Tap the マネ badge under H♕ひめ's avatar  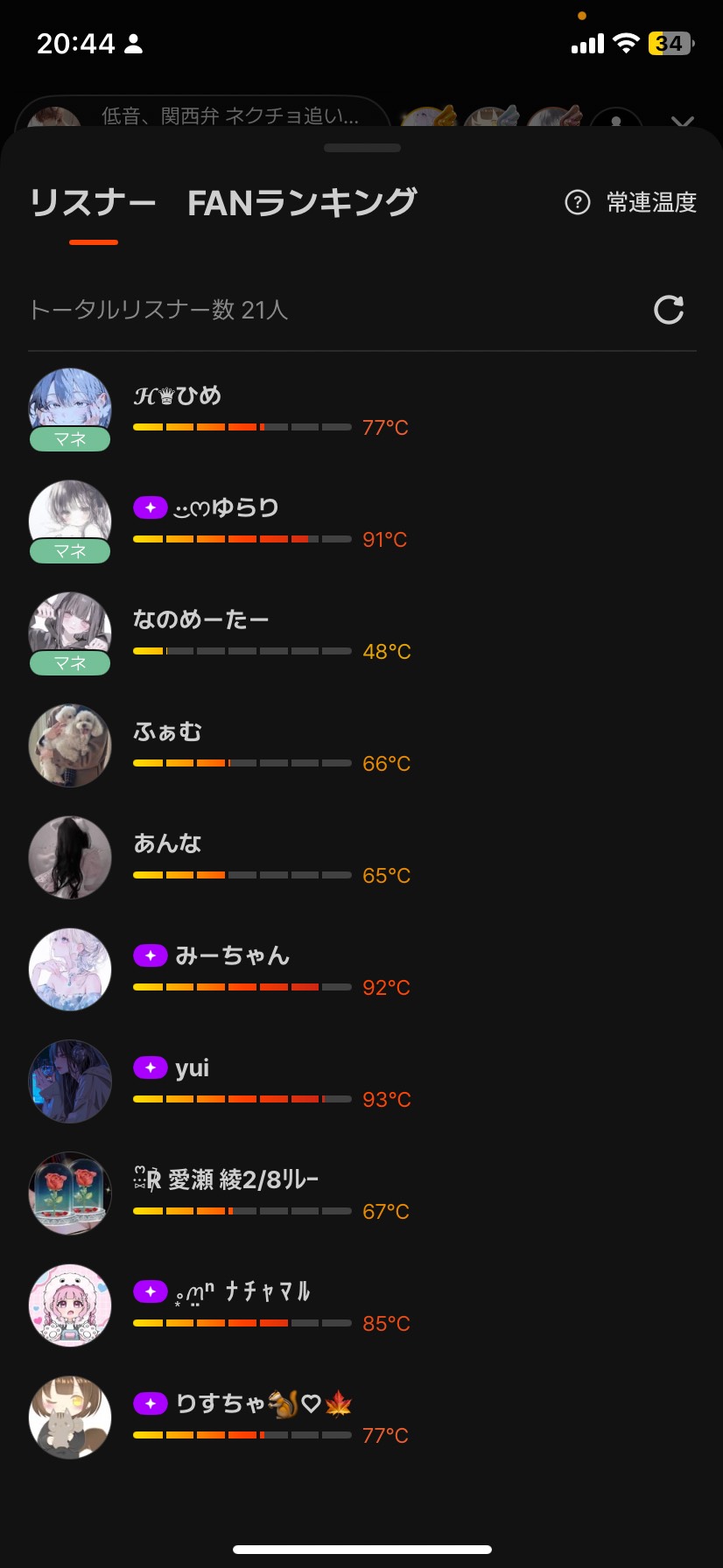[70, 440]
